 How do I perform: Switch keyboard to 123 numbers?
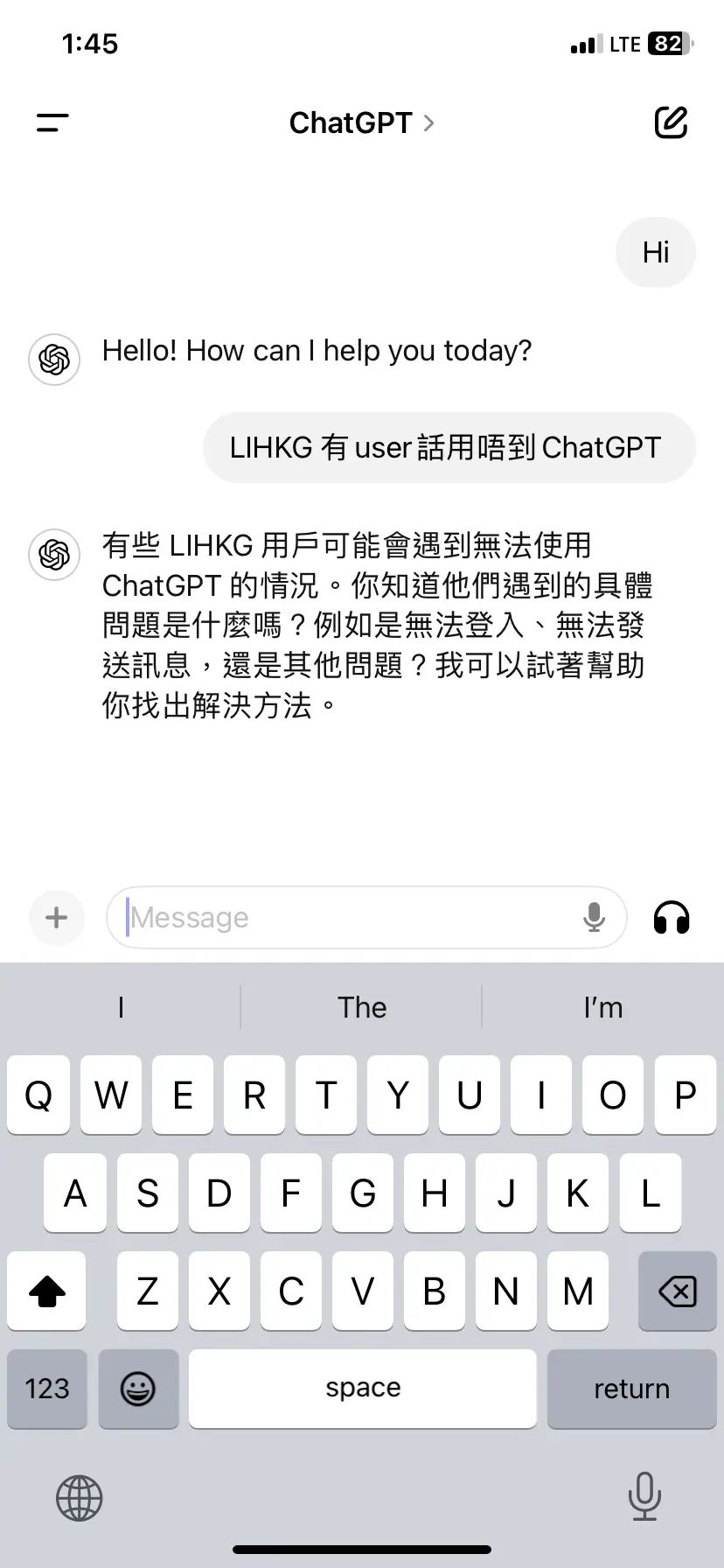(x=47, y=1389)
